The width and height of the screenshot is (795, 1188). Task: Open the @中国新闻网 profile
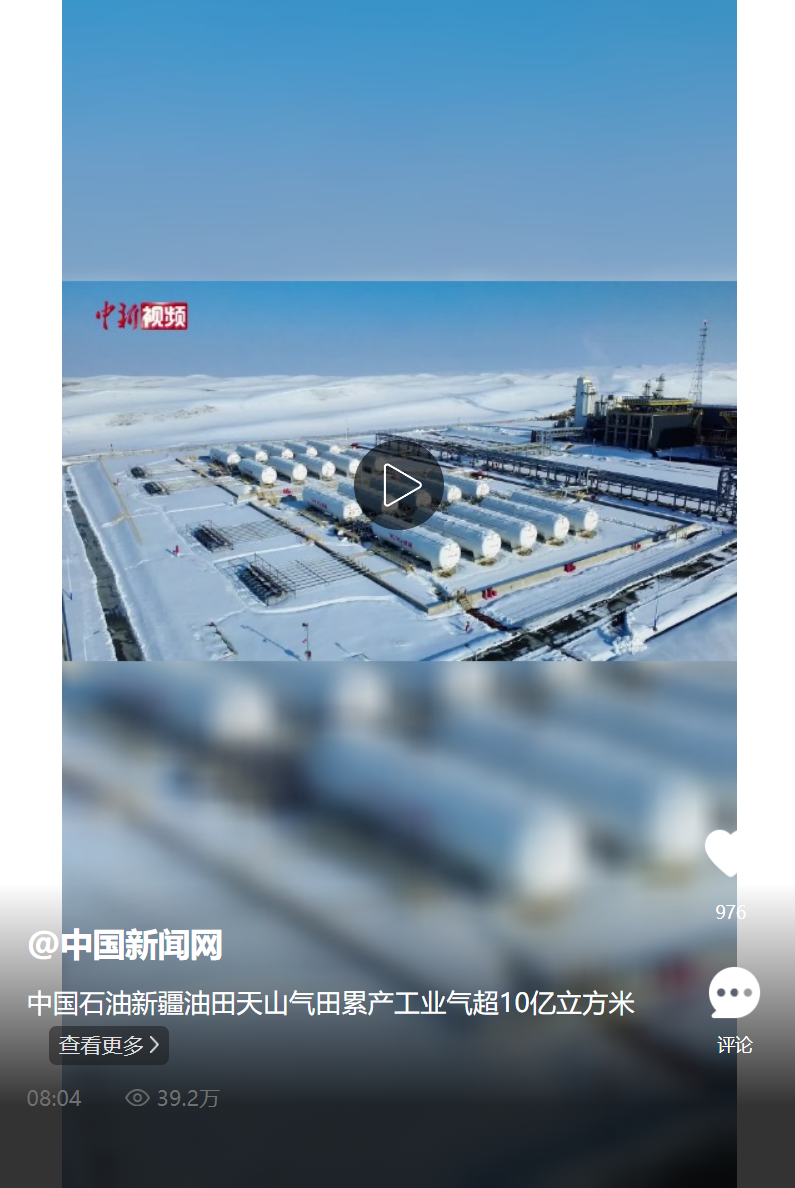(x=125, y=945)
